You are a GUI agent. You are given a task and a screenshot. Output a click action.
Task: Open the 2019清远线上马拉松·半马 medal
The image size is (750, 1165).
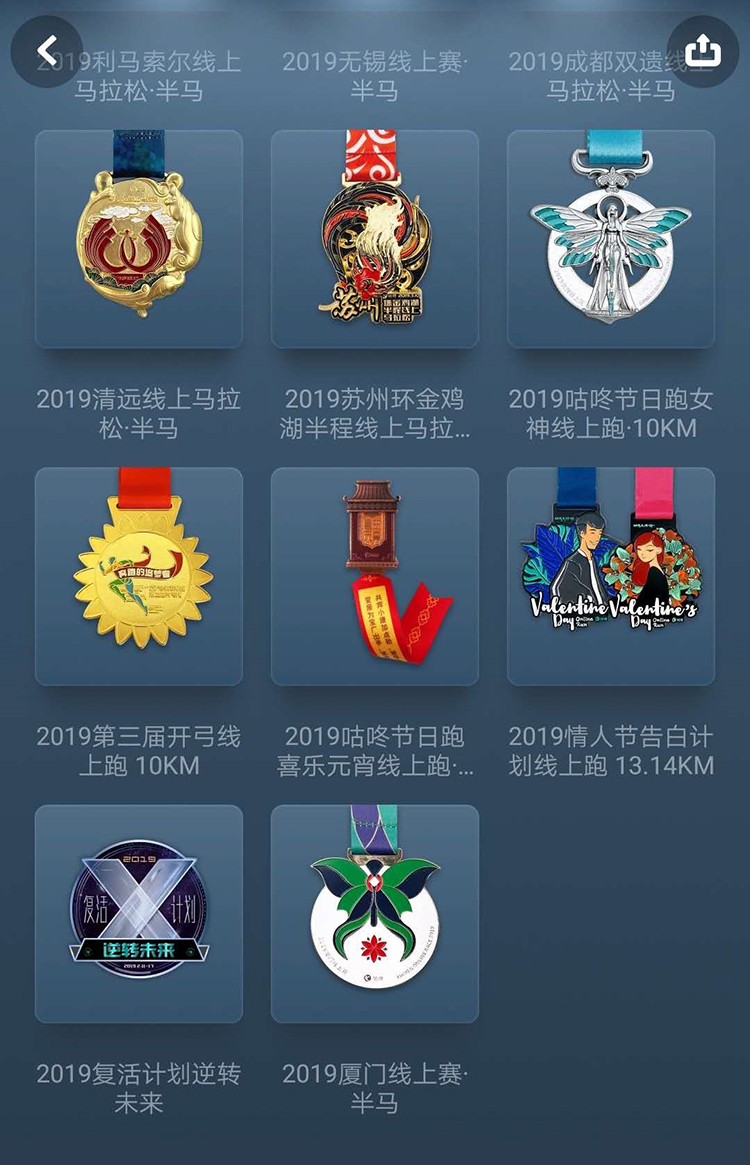(139, 239)
